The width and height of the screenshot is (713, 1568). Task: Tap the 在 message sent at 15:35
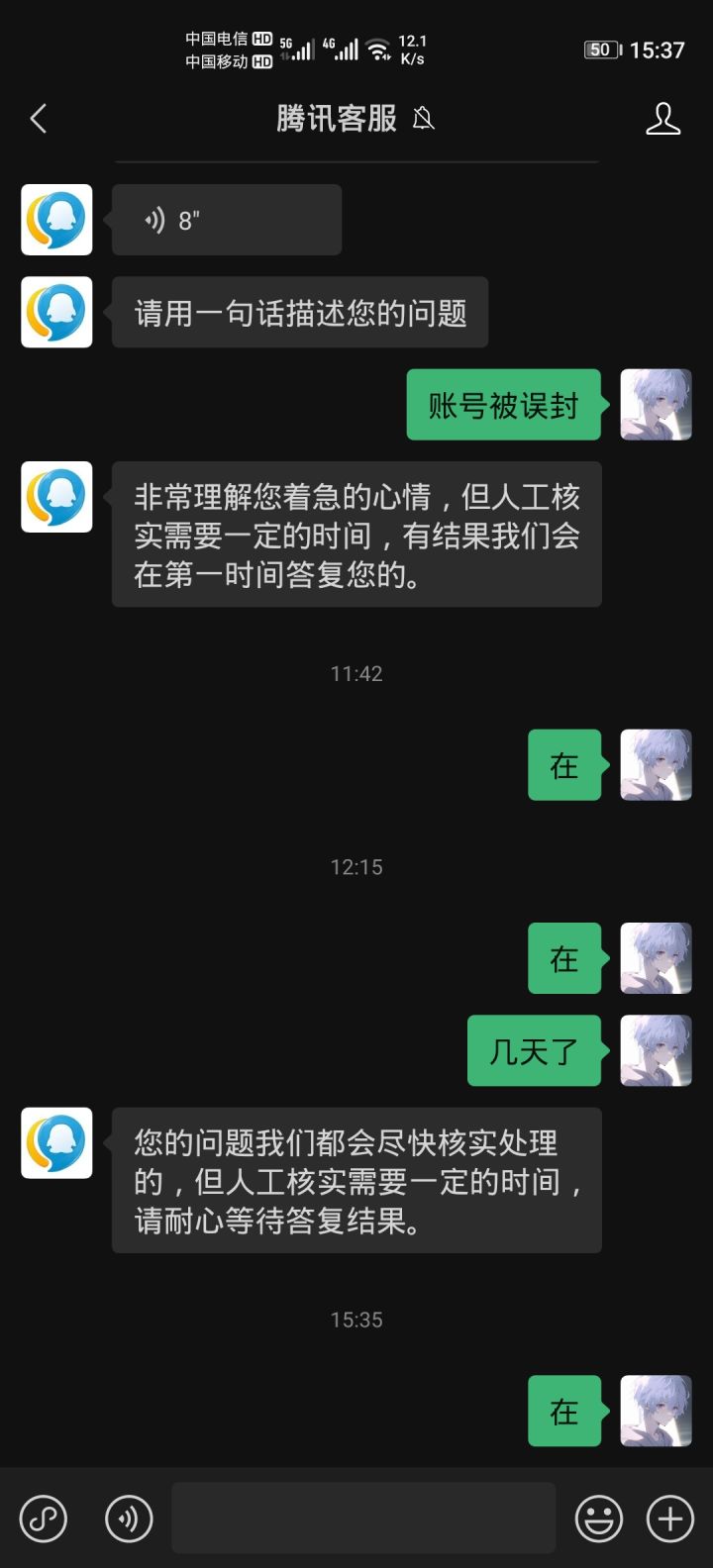coord(564,1413)
